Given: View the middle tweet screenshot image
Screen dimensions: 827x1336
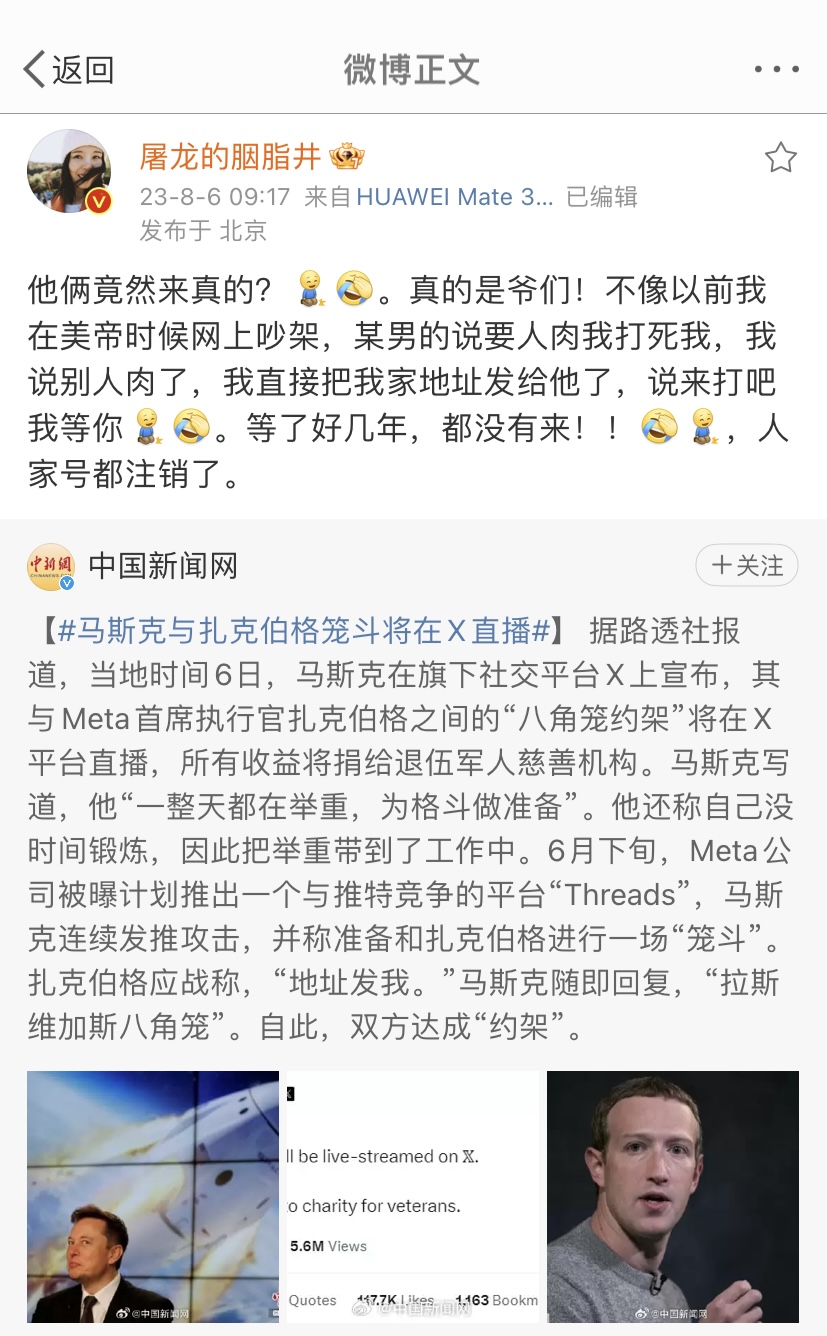Looking at the screenshot, I should [412, 1196].
